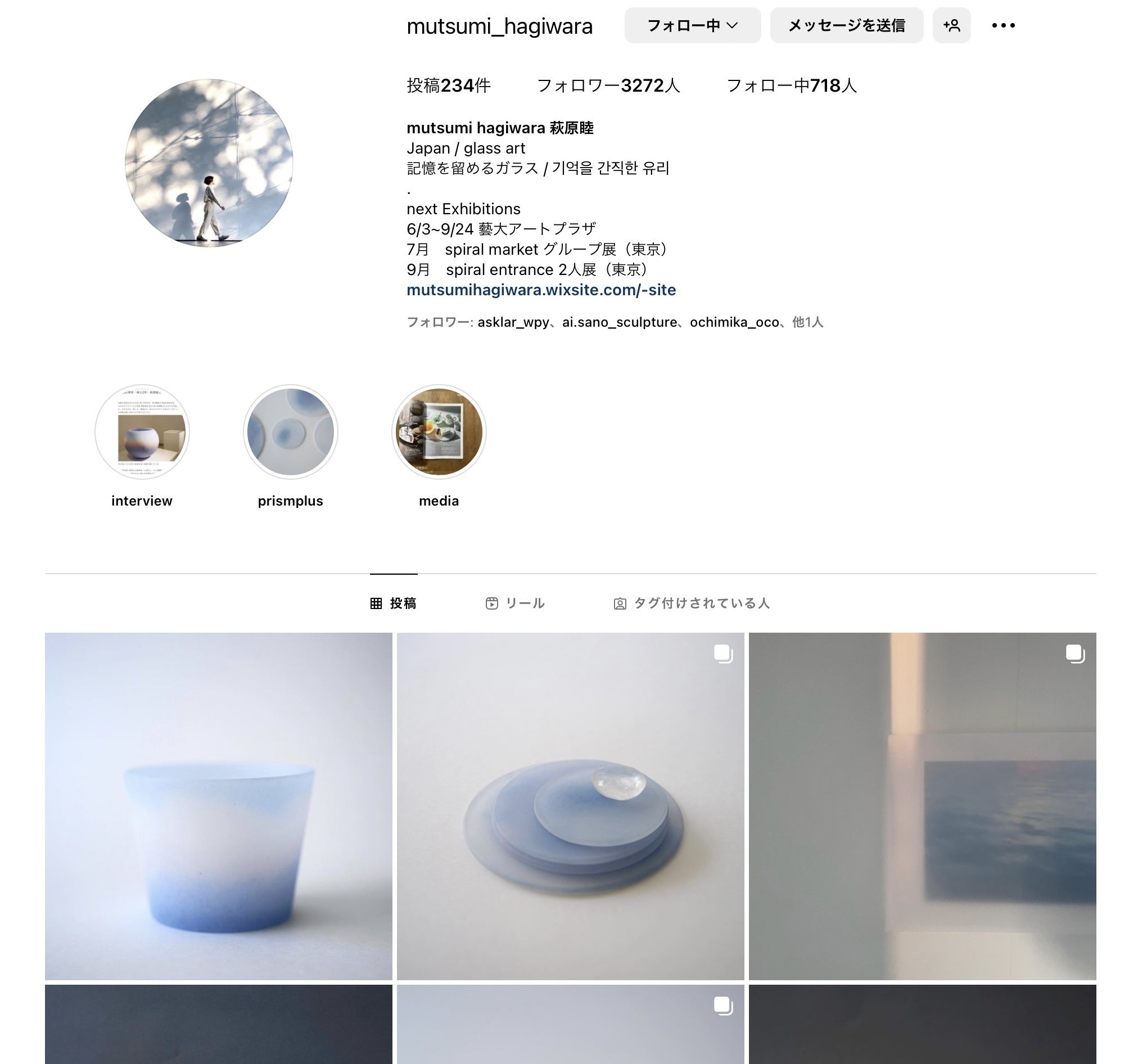Open the profile picture
1138x1064 pixels.
point(209,163)
